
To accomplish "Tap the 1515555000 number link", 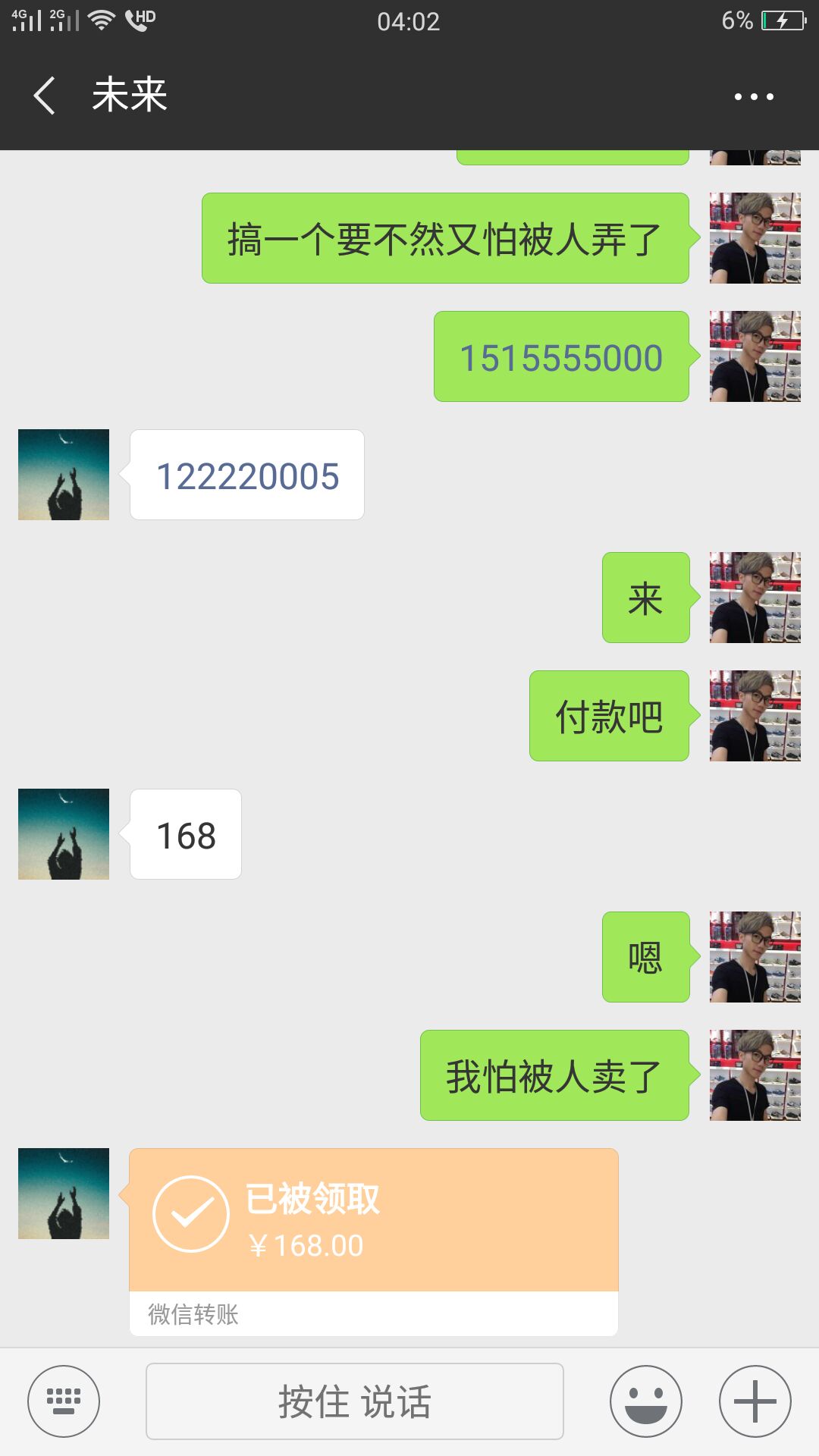I will click(561, 358).
